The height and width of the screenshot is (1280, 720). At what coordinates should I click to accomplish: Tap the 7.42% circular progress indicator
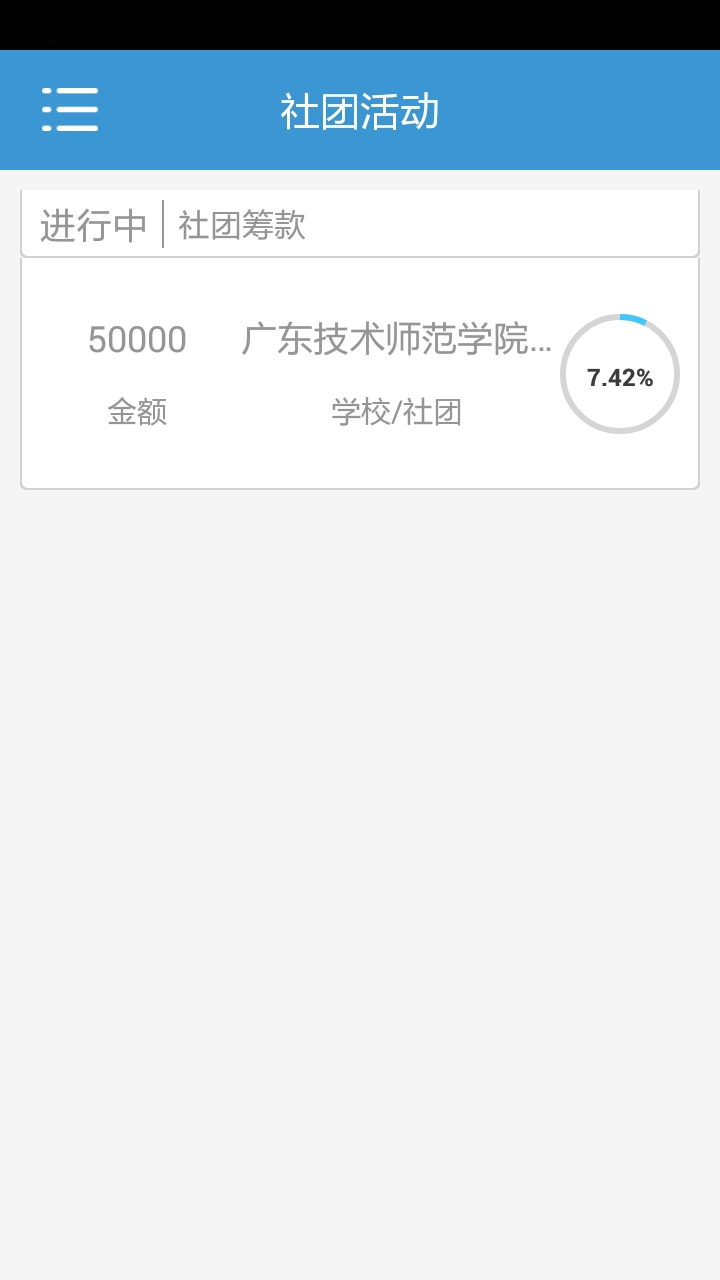click(x=619, y=375)
